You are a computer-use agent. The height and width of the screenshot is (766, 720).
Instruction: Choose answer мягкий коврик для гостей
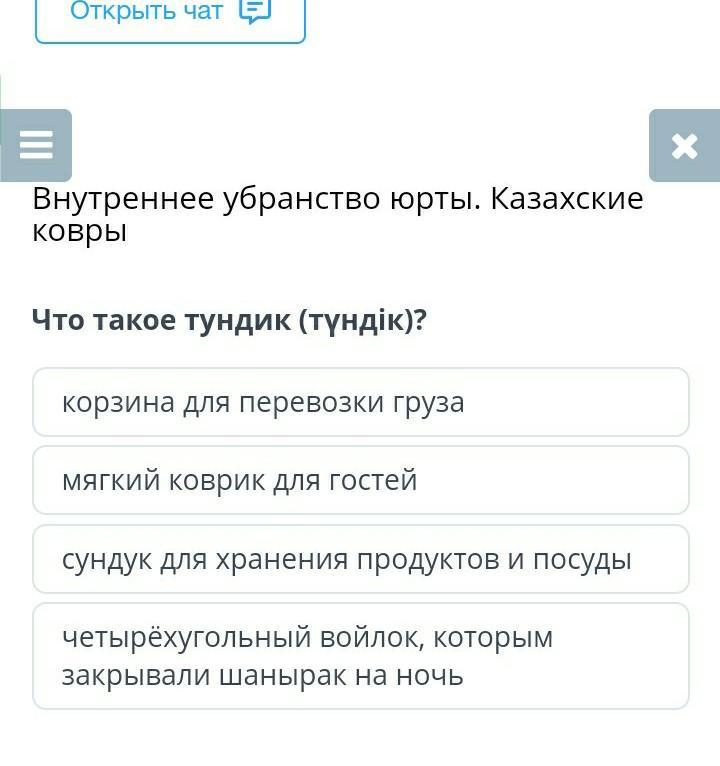point(360,480)
